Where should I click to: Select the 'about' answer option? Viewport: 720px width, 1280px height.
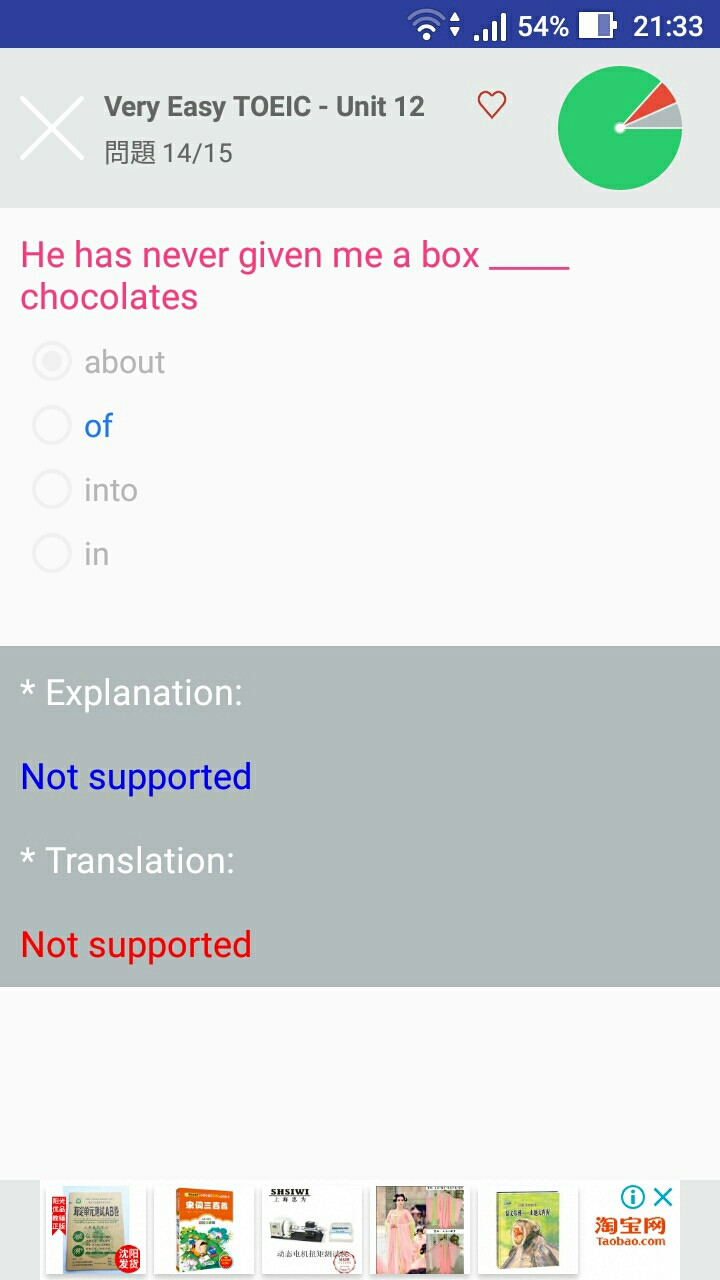[99, 362]
